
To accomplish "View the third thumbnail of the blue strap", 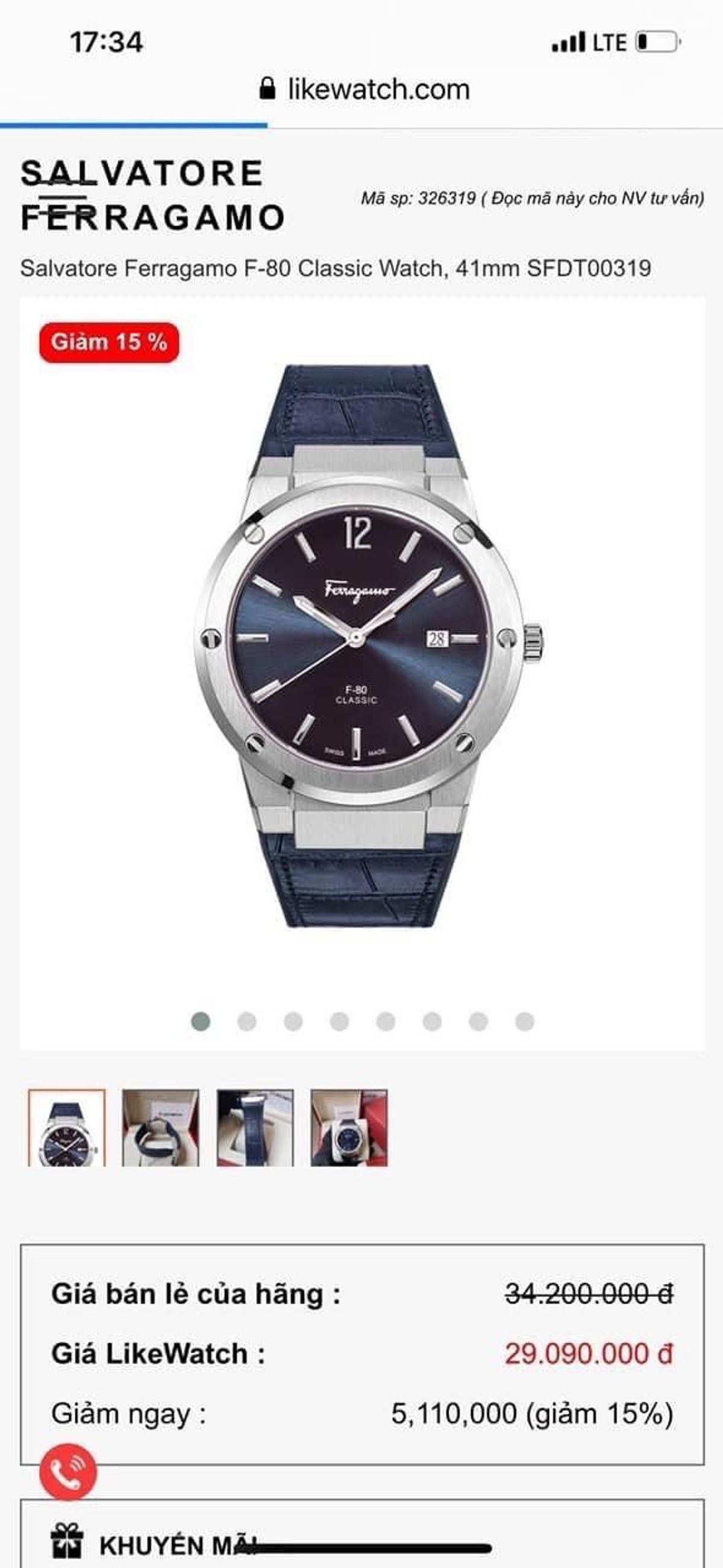I will pos(255,1127).
